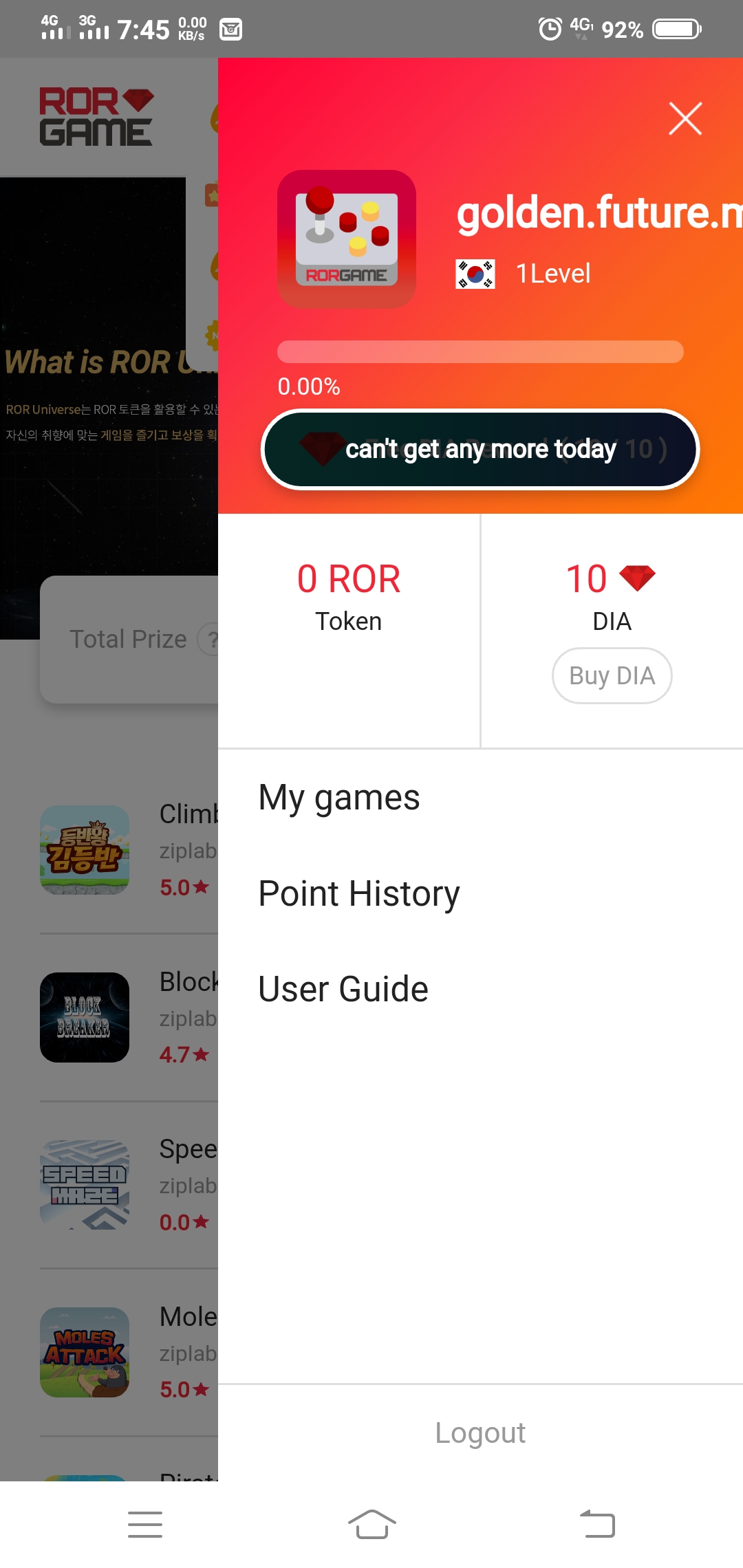The height and width of the screenshot is (1568, 743).
Task: Go to the system home screen
Action: click(x=371, y=1524)
